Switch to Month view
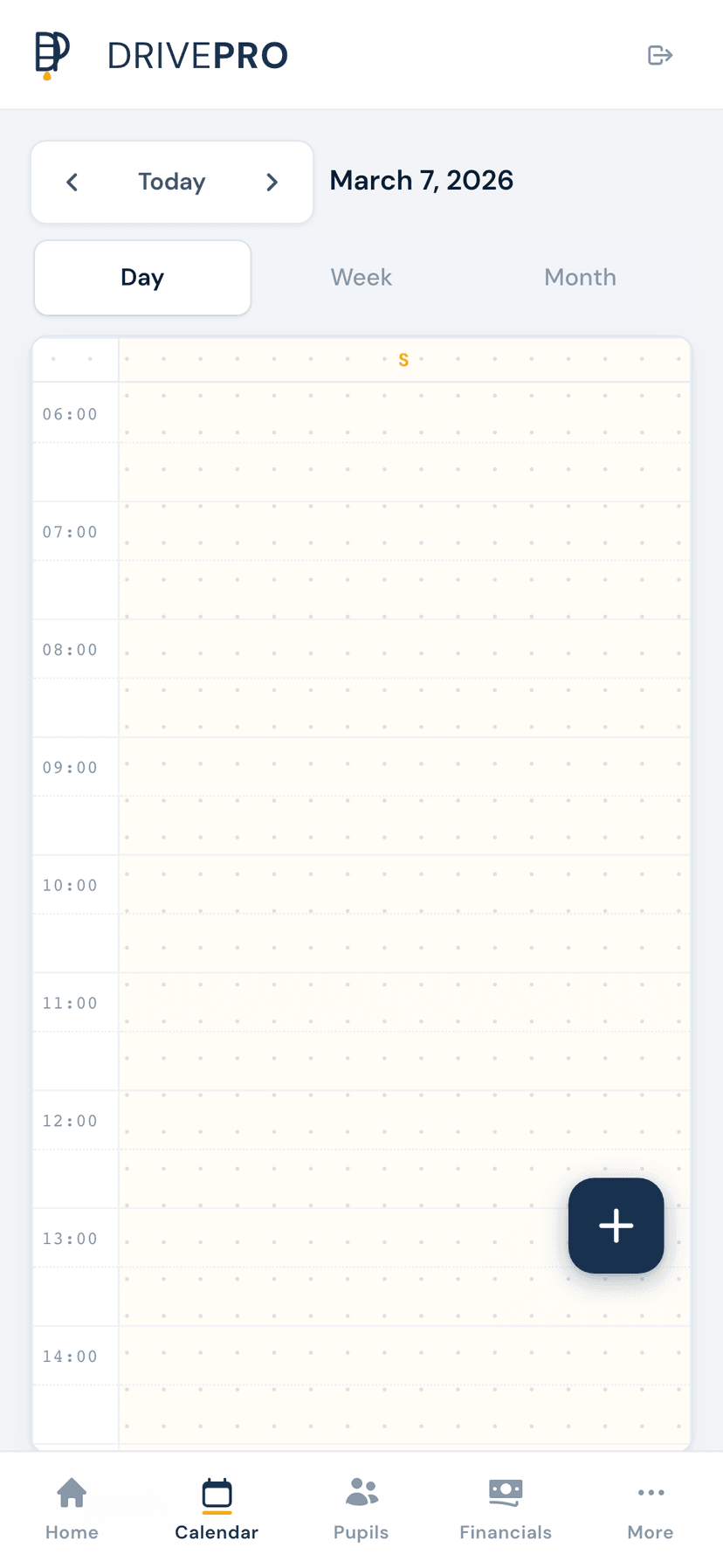The width and height of the screenshot is (723, 1568). click(580, 277)
